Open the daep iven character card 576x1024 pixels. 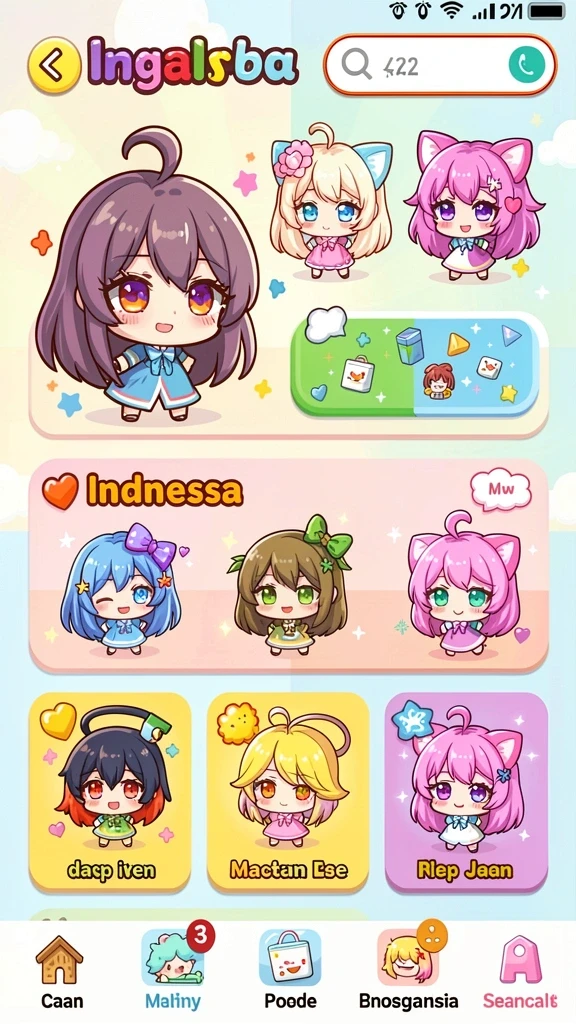tap(110, 792)
